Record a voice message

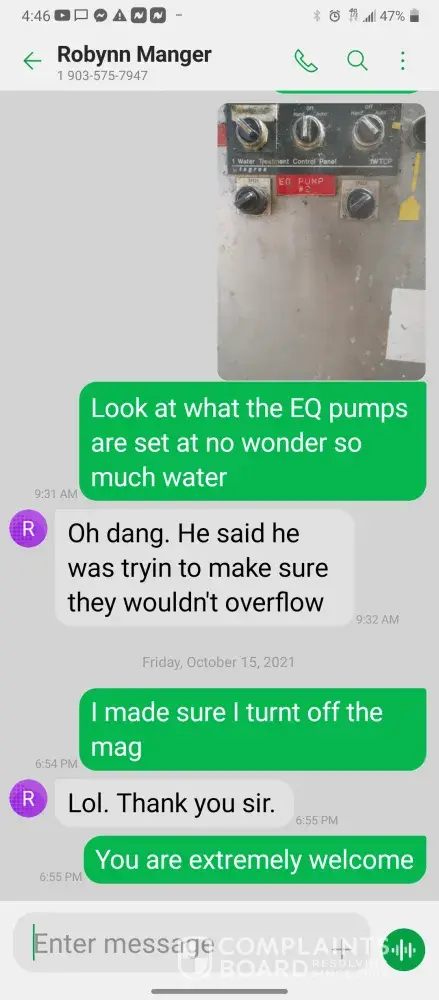[x=405, y=950]
